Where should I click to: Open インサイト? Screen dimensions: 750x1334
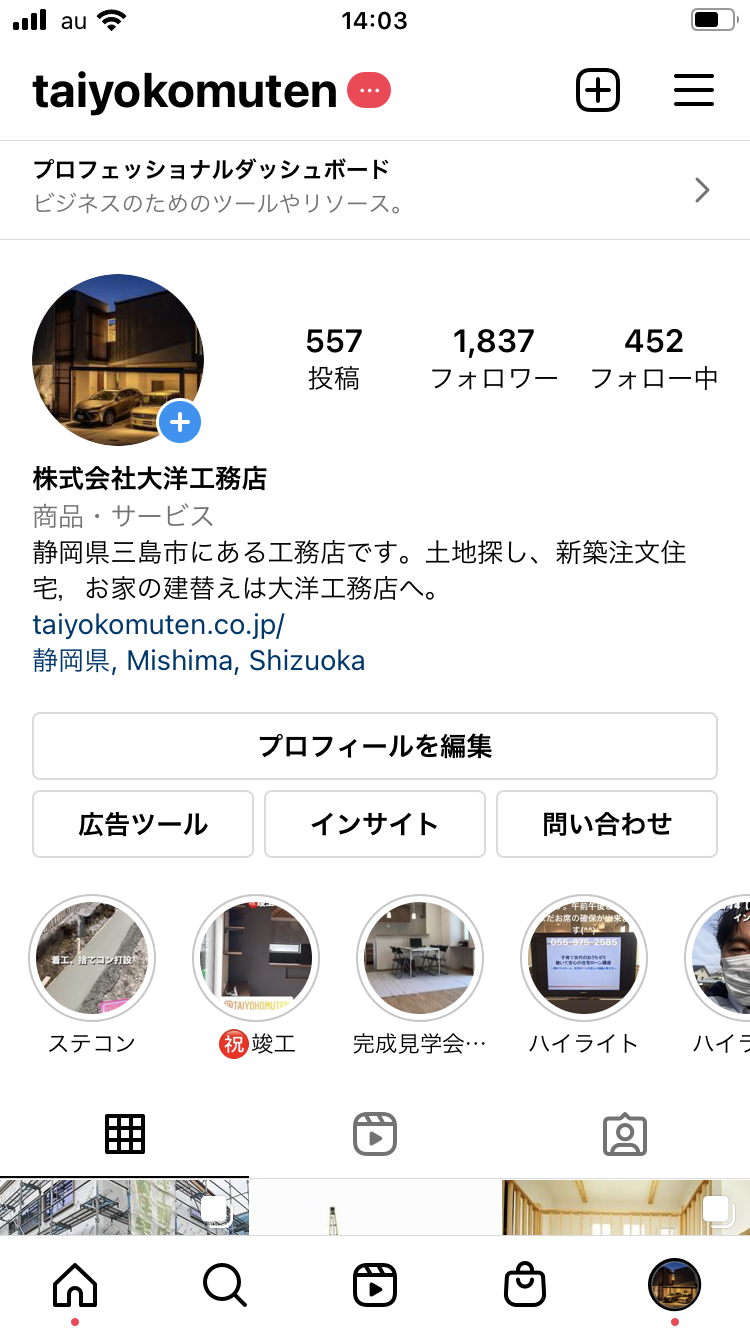374,824
